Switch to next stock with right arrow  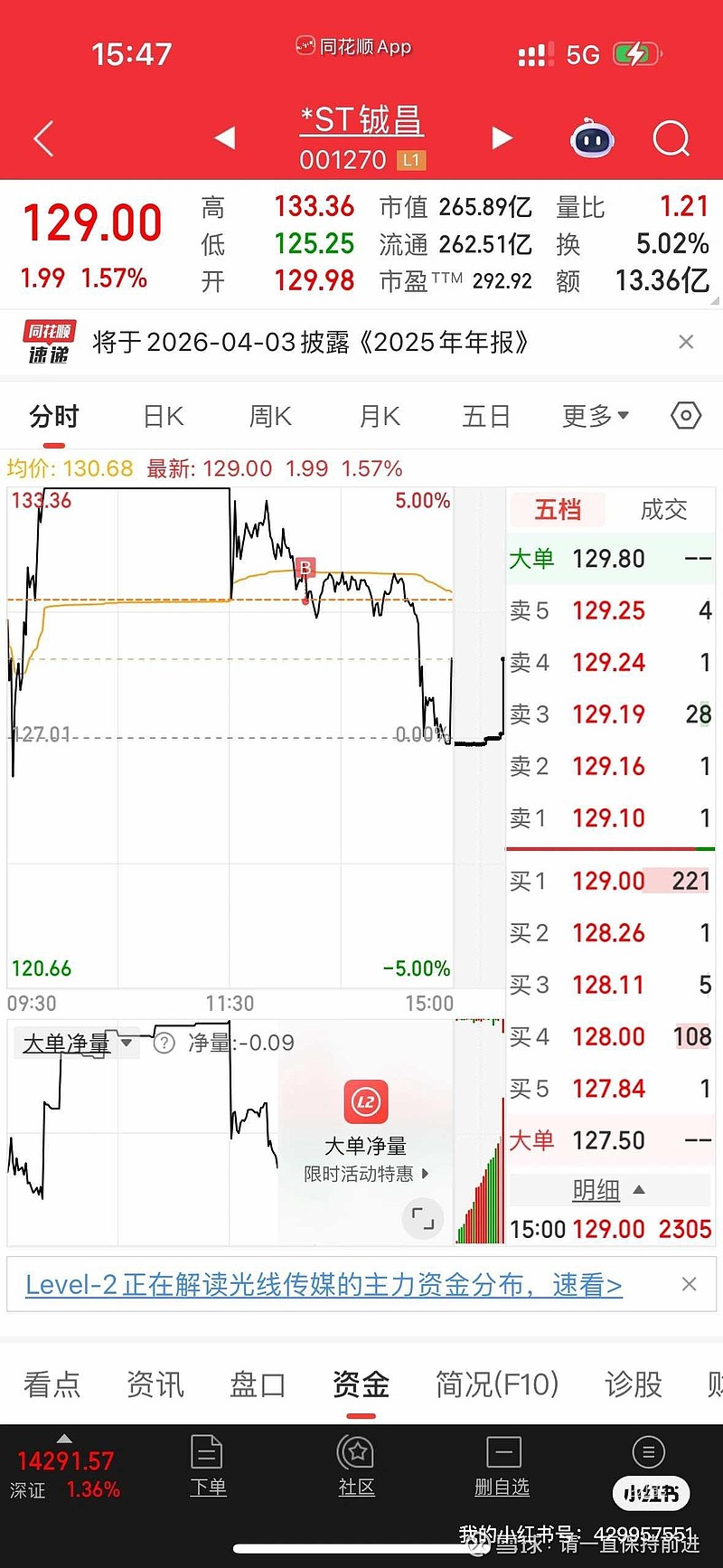click(x=502, y=138)
